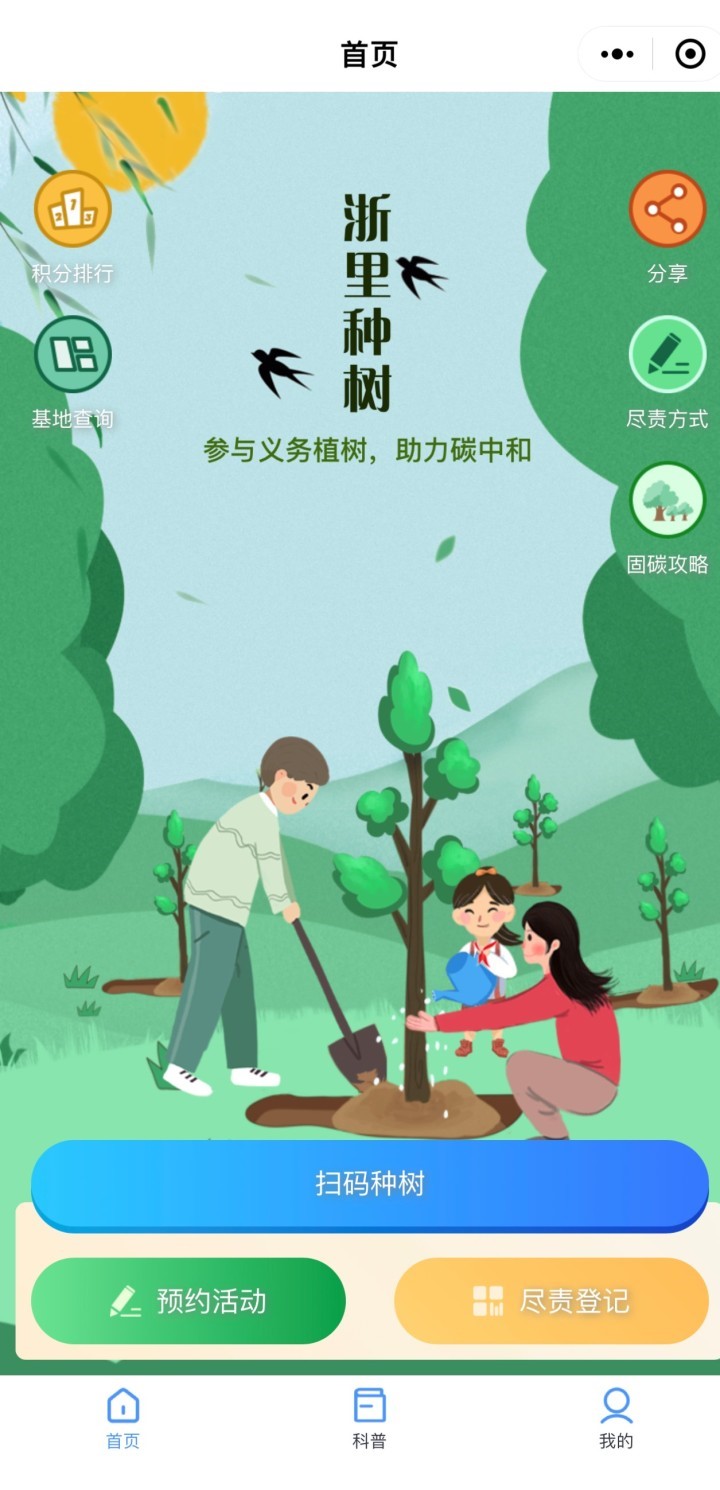Screen dimensions: 720x1490
Task: Open the 积分排行 points ranking
Action: click(73, 210)
